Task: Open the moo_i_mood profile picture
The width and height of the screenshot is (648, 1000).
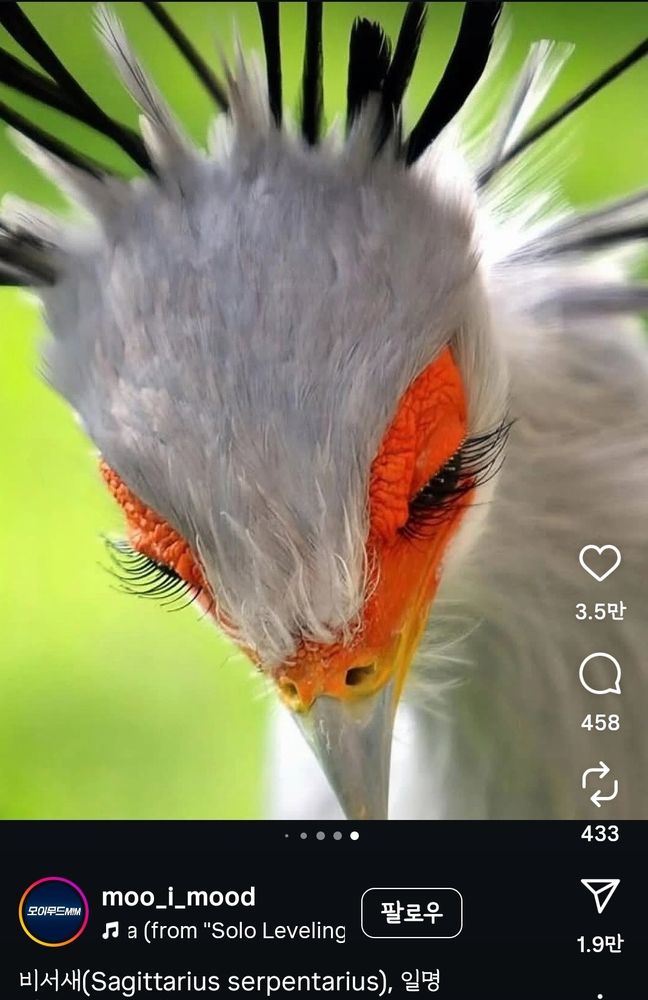Action: click(54, 912)
